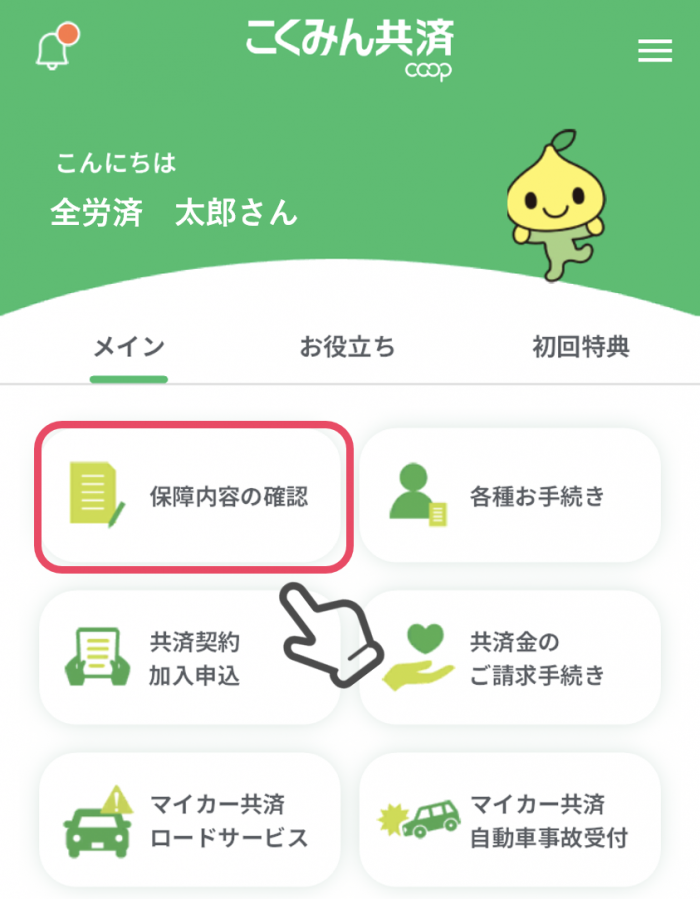
Task: Go to 各種お手続き
Action: pyautogui.click(x=510, y=497)
